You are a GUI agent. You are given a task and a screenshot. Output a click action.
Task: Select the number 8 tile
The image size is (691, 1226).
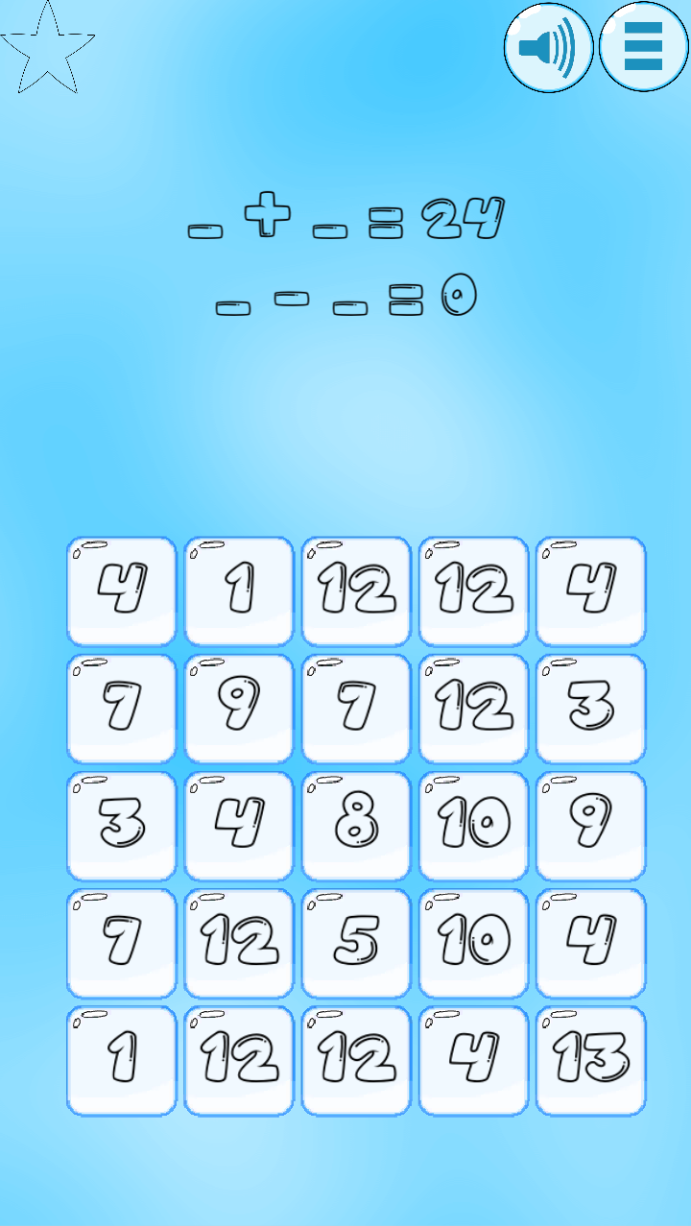coord(356,826)
